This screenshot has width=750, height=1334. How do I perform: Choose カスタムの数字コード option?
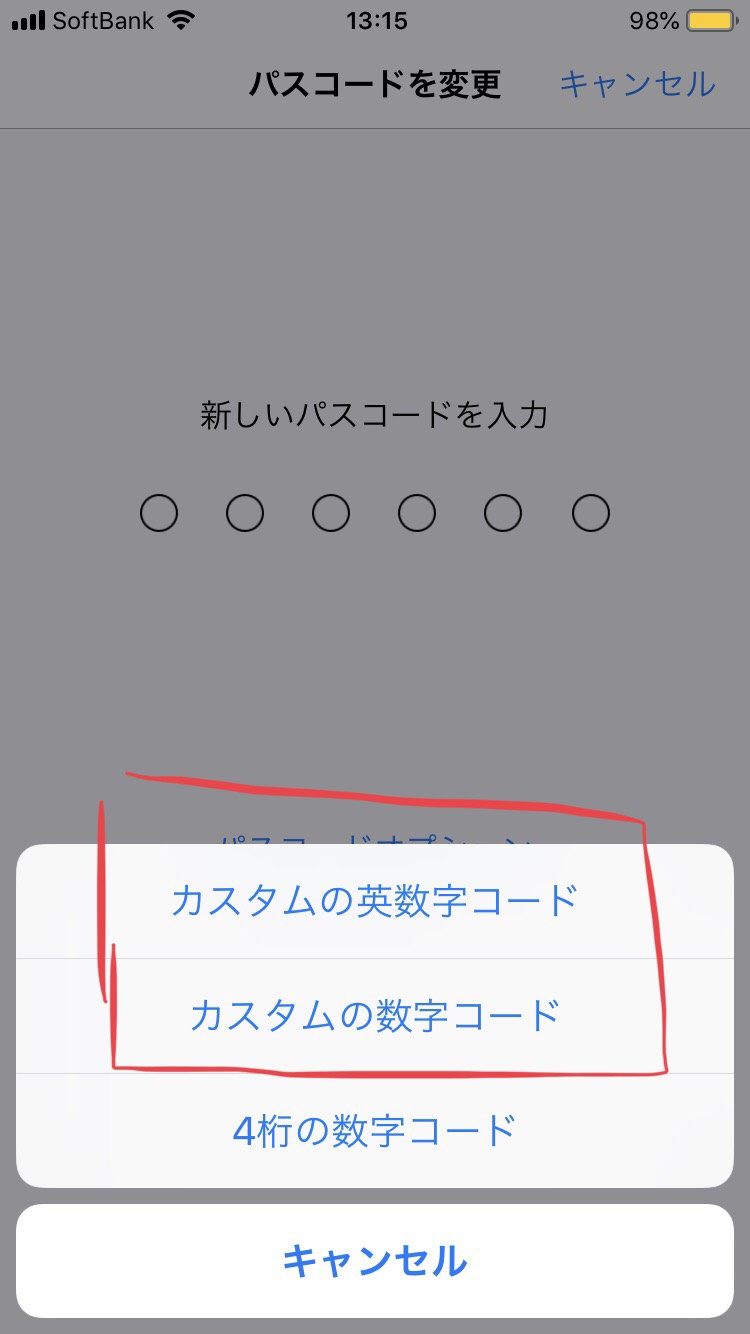click(x=375, y=1016)
